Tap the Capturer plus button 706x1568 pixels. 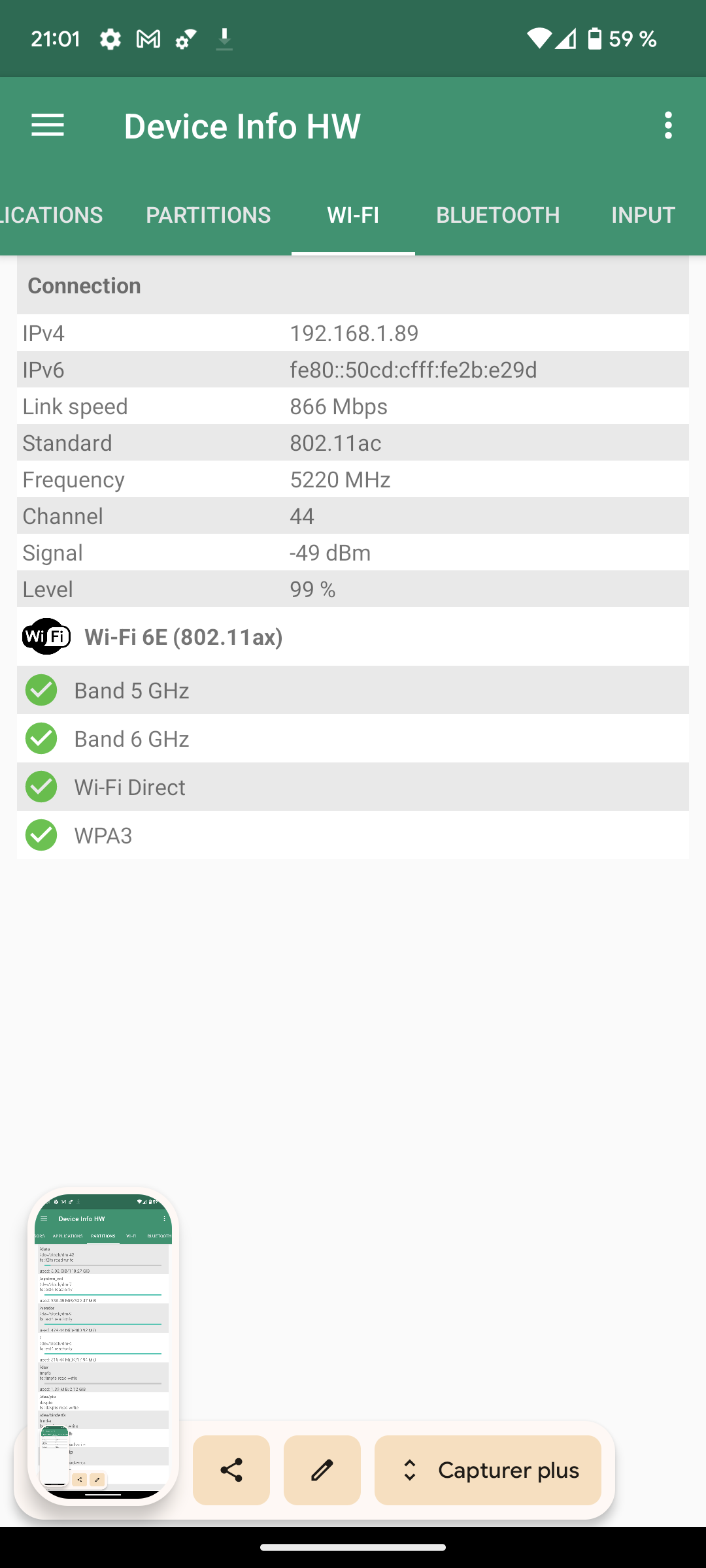pyautogui.click(x=488, y=1470)
